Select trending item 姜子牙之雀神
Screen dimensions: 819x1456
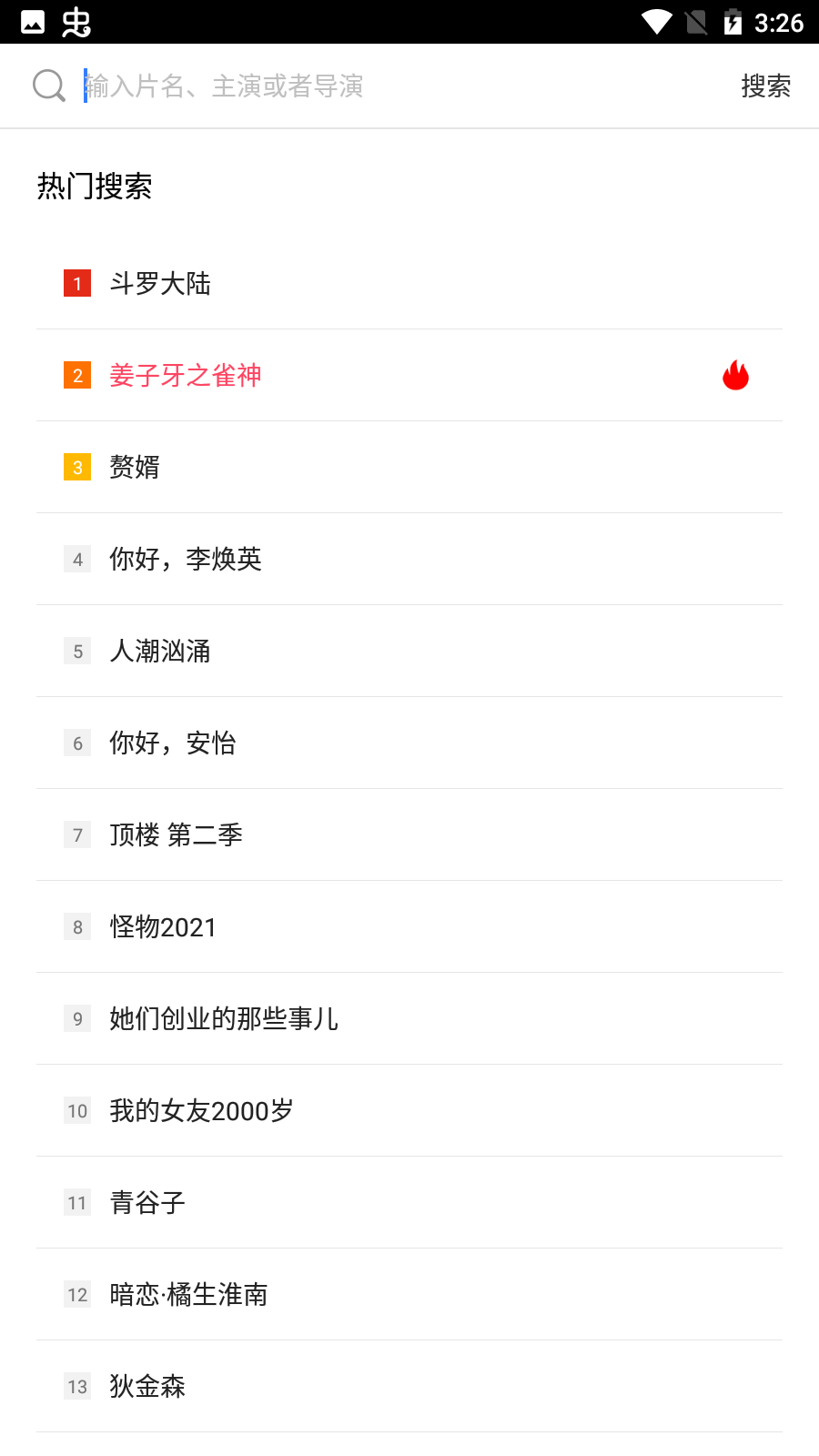tap(409, 376)
